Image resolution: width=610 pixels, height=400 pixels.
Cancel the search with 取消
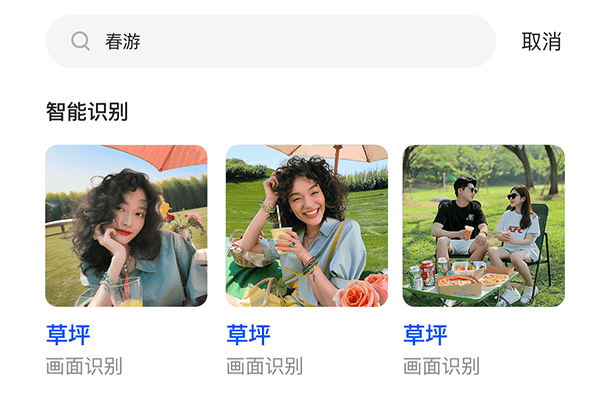[x=541, y=42]
